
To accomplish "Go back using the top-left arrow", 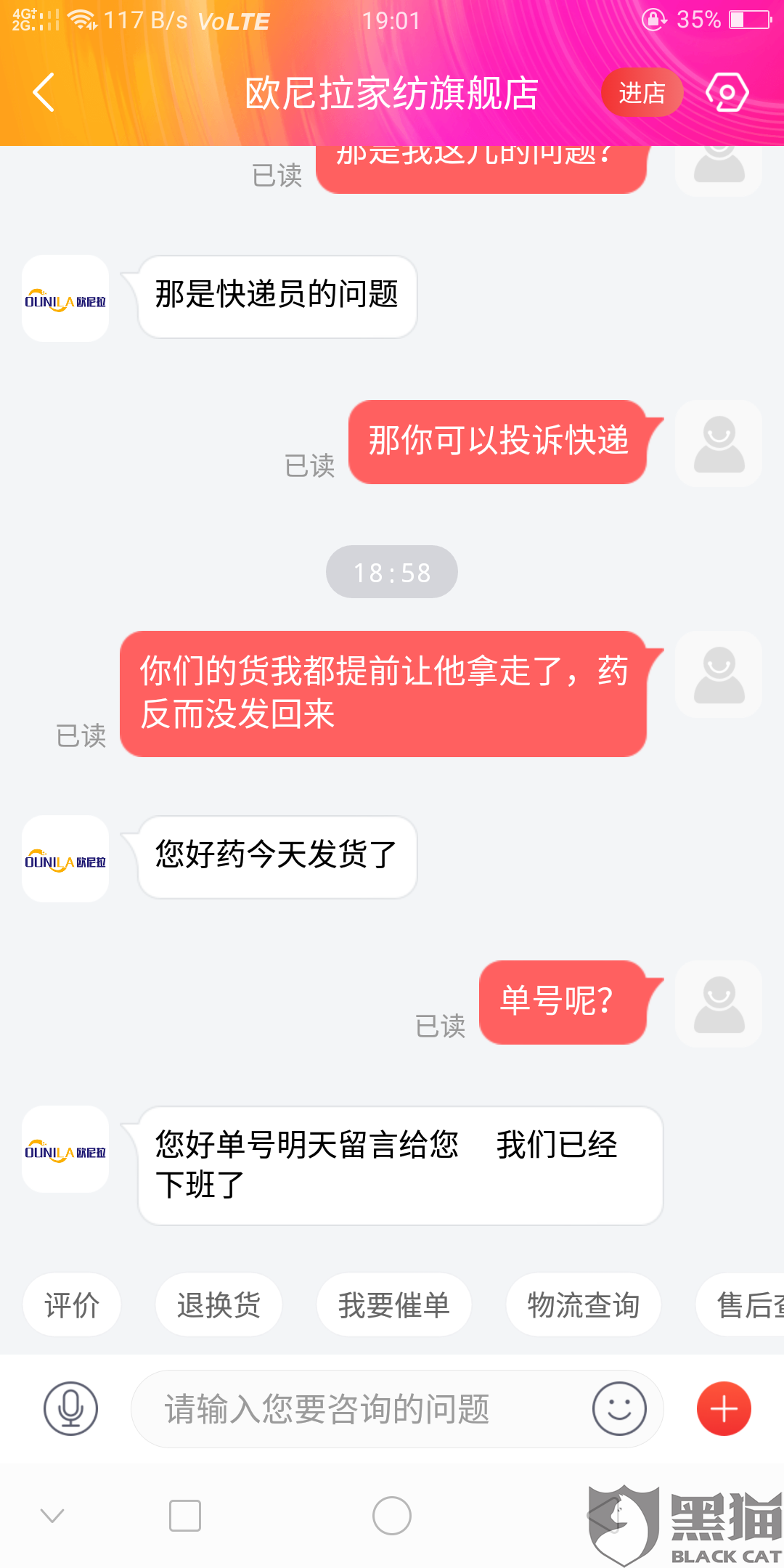I will click(x=44, y=92).
